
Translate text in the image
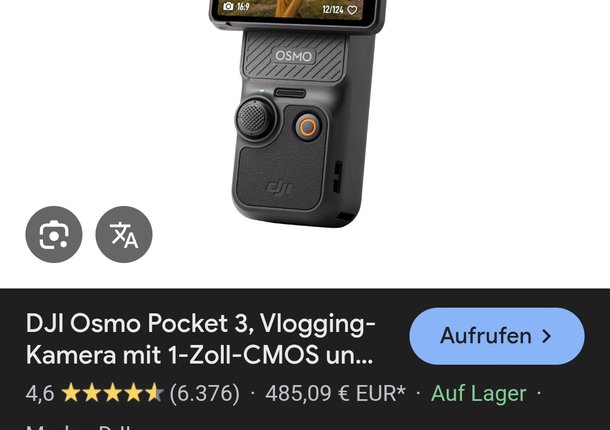(x=124, y=235)
